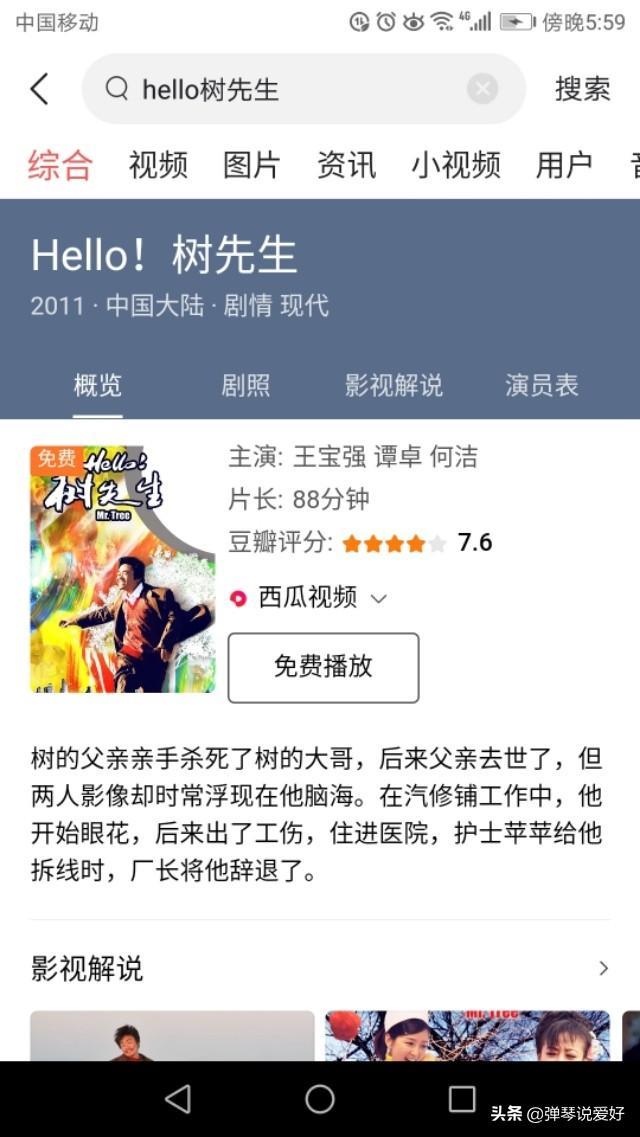Switch to the 演员表 section
This screenshot has width=640, height=1137.
pyautogui.click(x=542, y=385)
